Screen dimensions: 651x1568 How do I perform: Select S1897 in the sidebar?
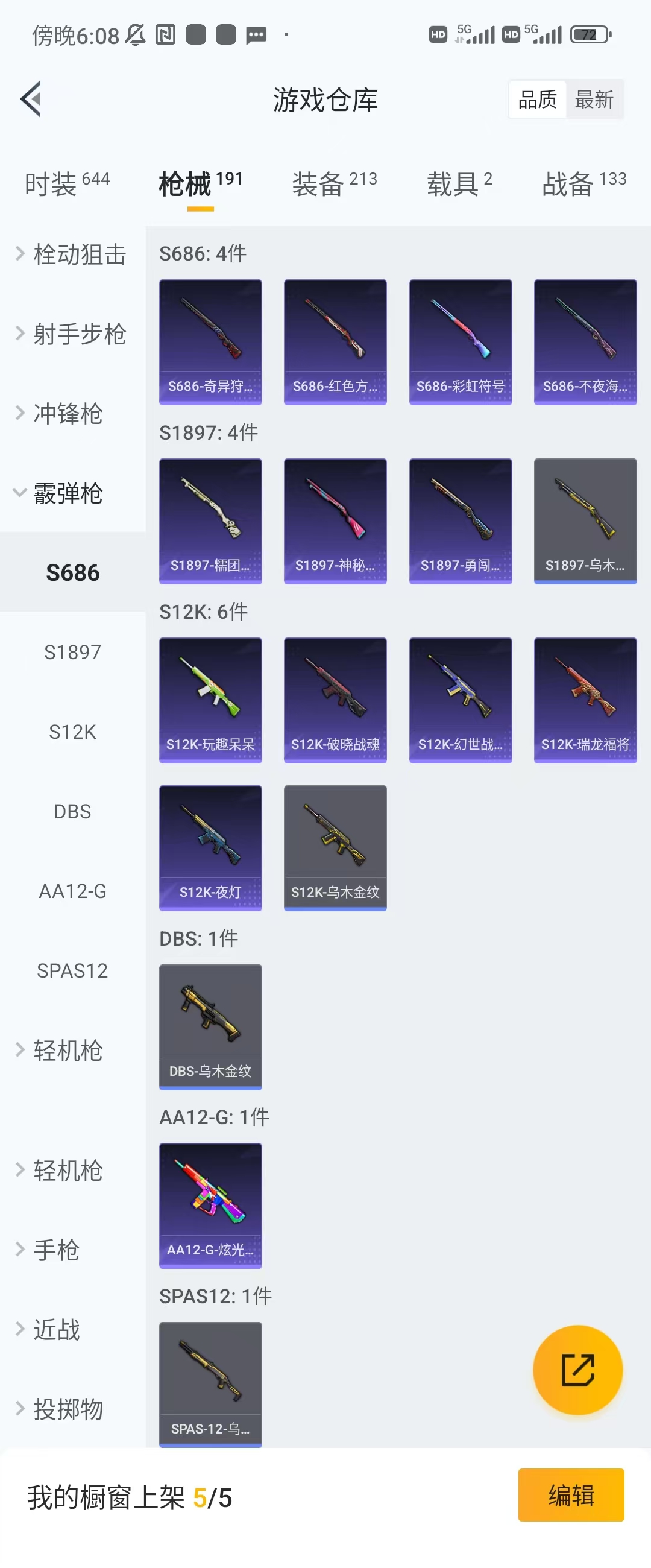click(x=72, y=653)
